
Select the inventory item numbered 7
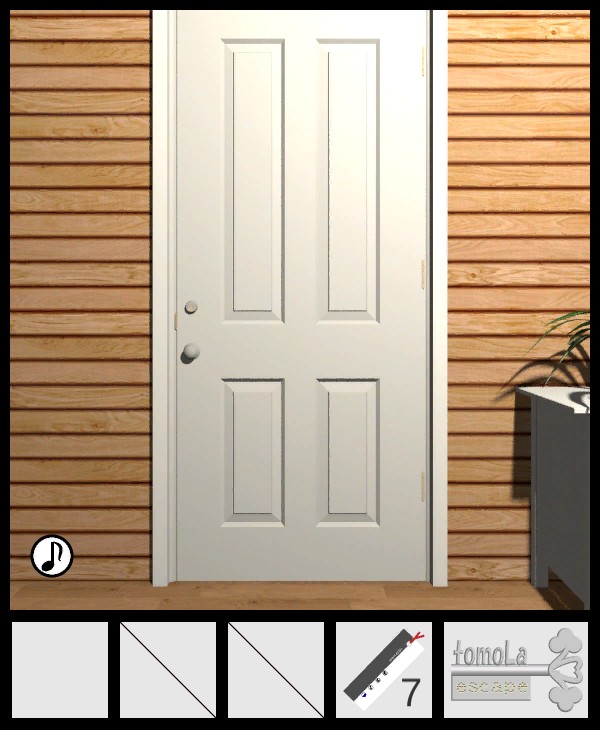click(384, 670)
